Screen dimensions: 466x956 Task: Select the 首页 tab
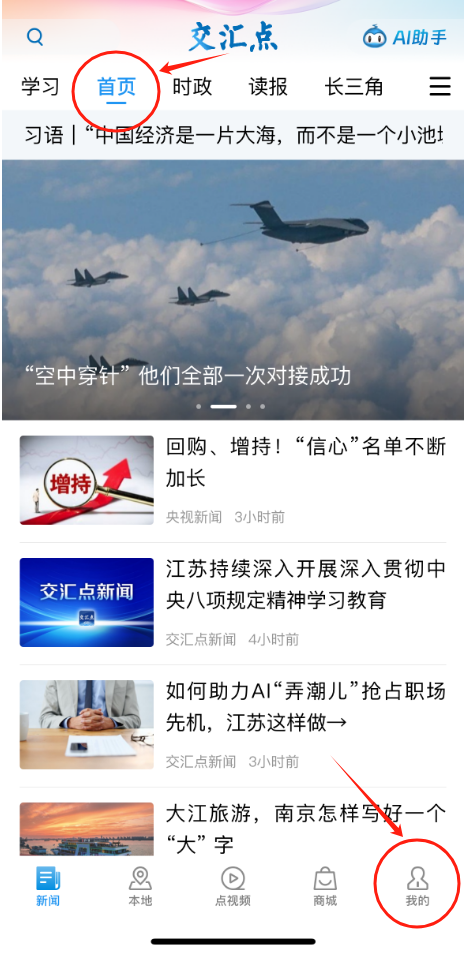pyautogui.click(x=116, y=87)
